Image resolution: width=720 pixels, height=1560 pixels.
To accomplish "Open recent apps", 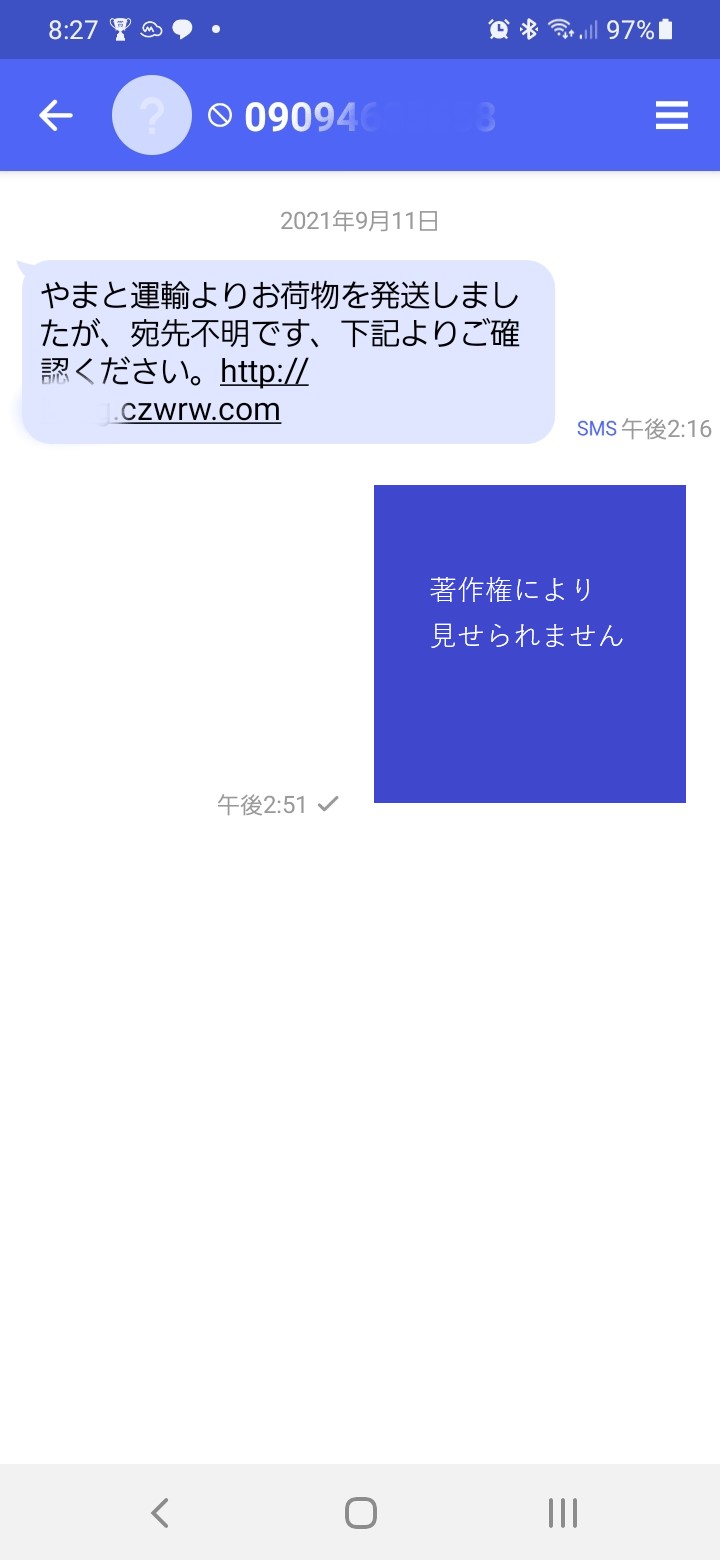I will [562, 1513].
